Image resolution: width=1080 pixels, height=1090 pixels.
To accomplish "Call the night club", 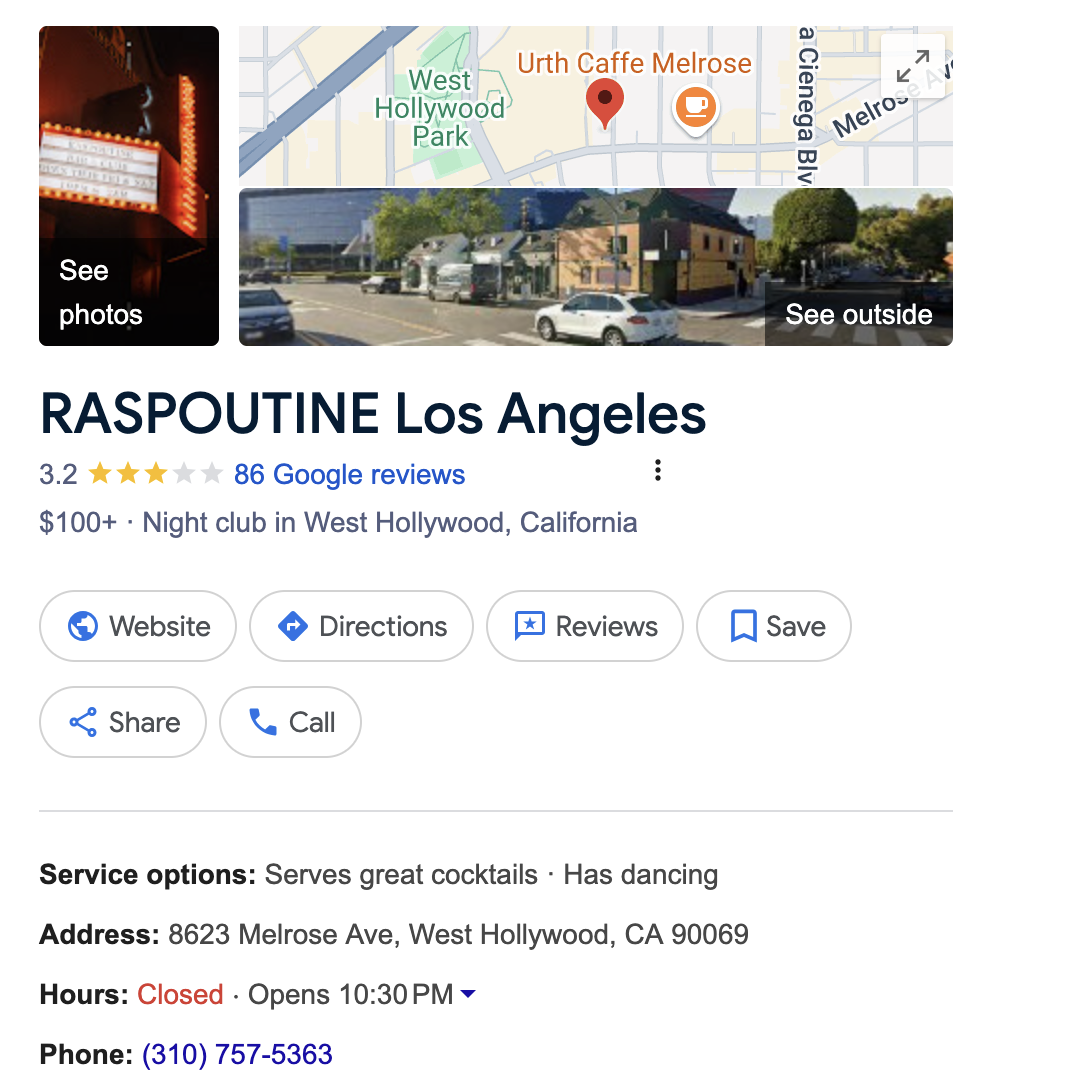I will pos(290,722).
